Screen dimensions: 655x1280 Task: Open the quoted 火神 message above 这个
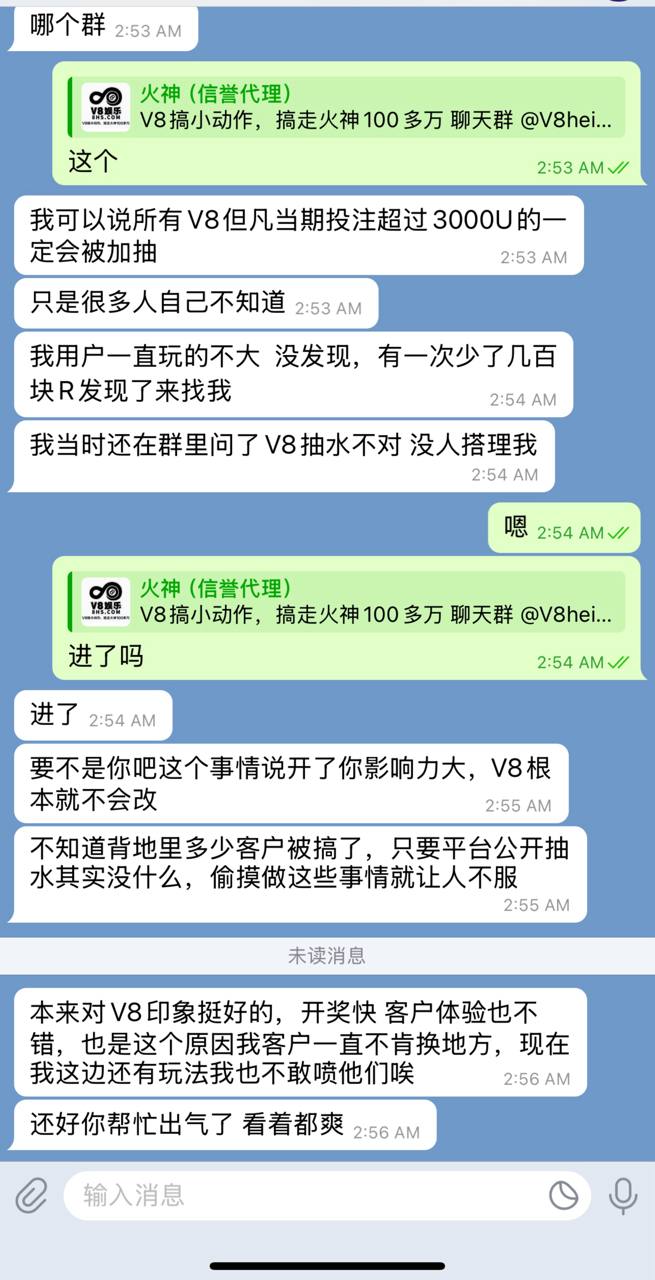click(346, 108)
